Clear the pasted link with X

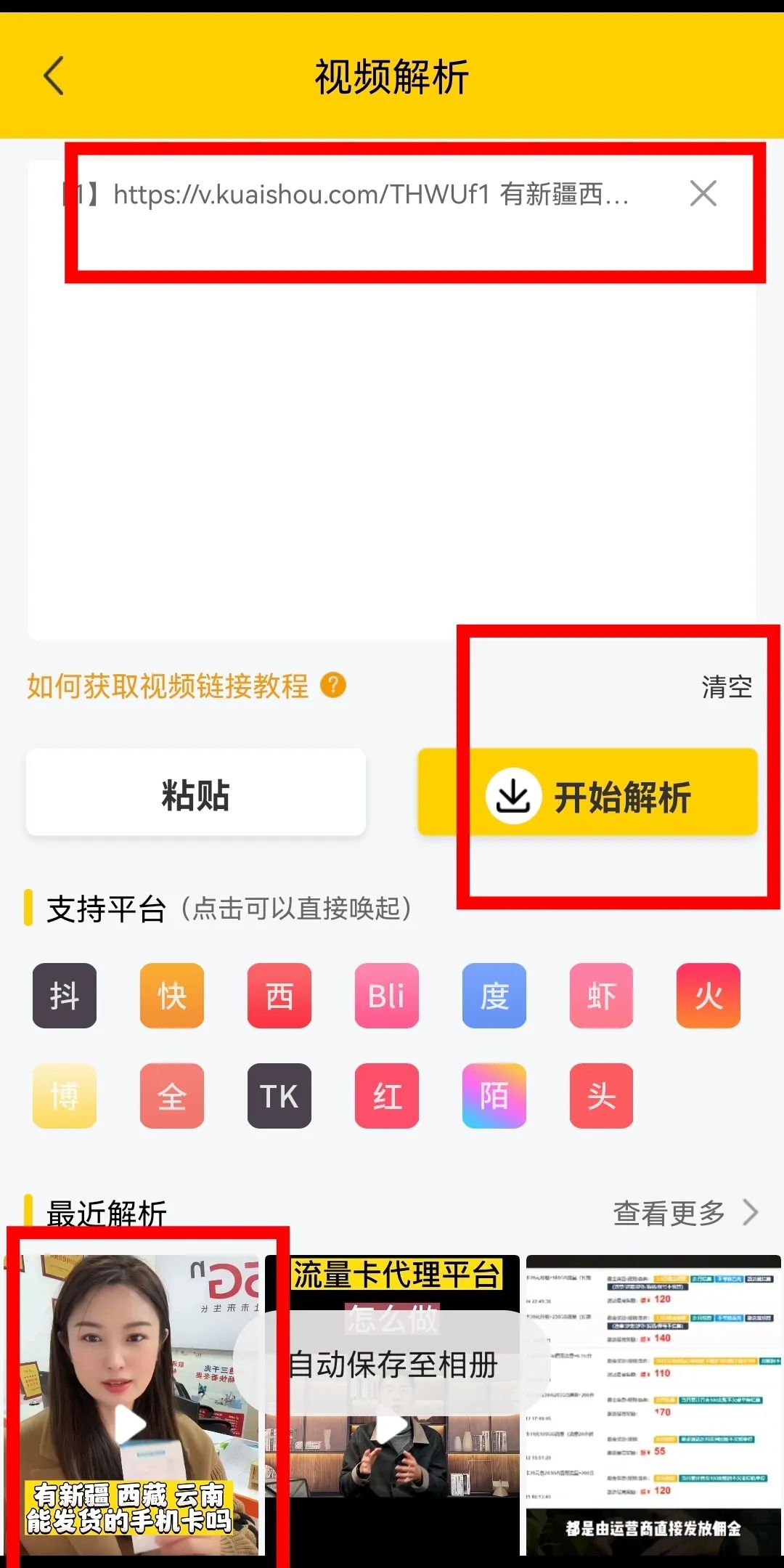point(703,194)
